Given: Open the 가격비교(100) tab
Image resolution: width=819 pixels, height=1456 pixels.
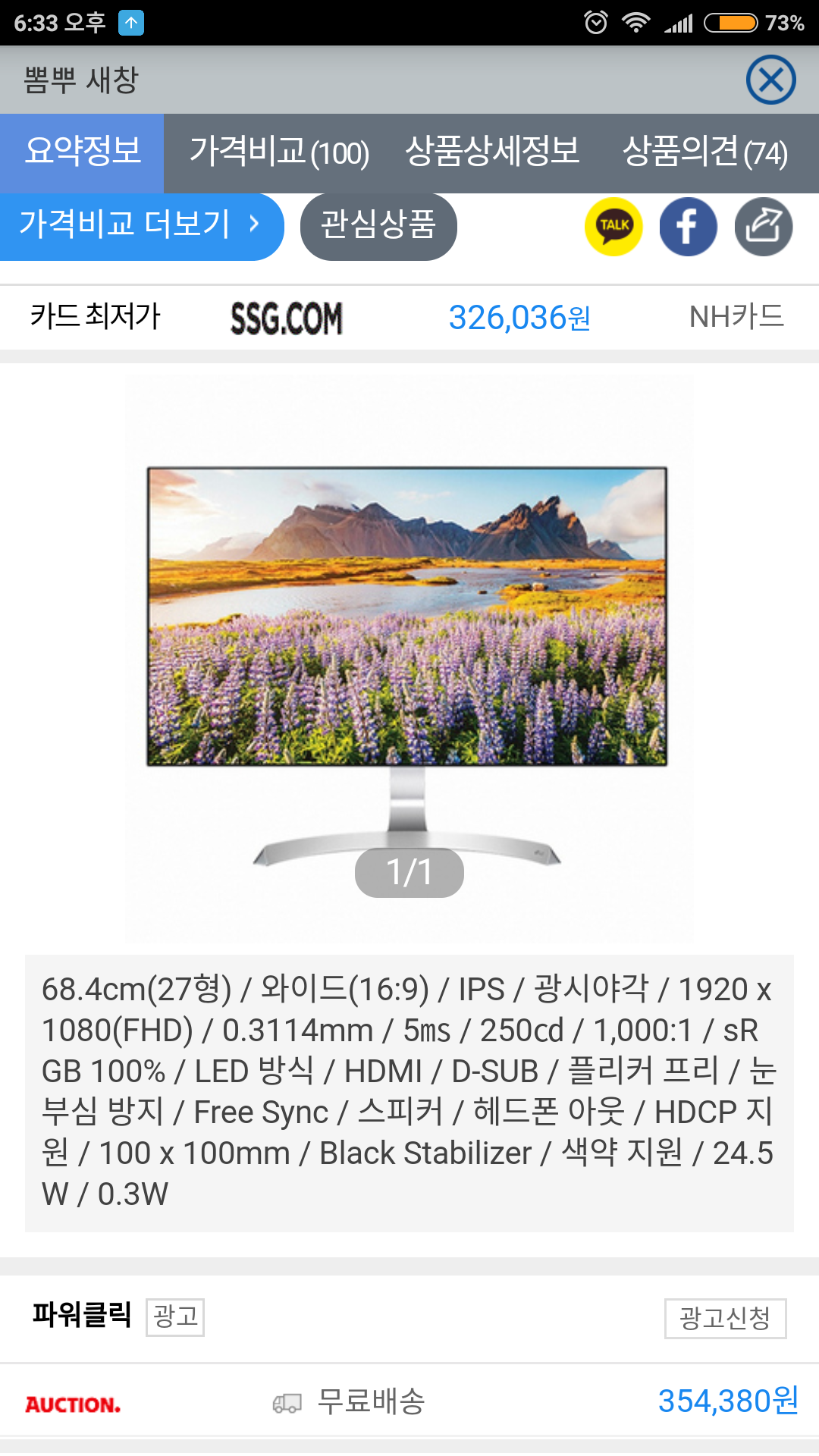Looking at the screenshot, I should (279, 153).
